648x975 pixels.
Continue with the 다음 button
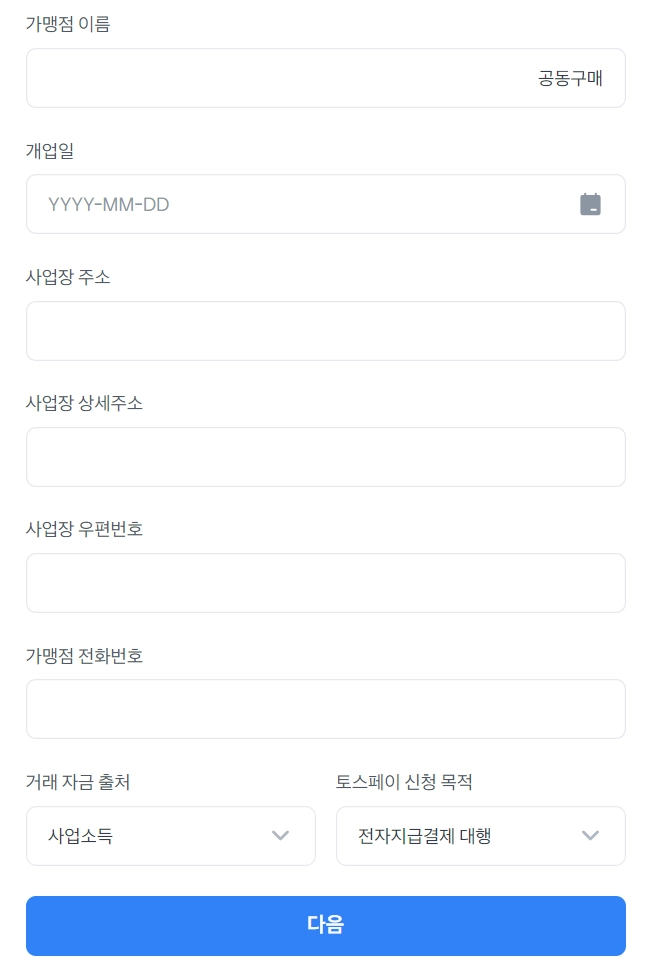coord(325,925)
